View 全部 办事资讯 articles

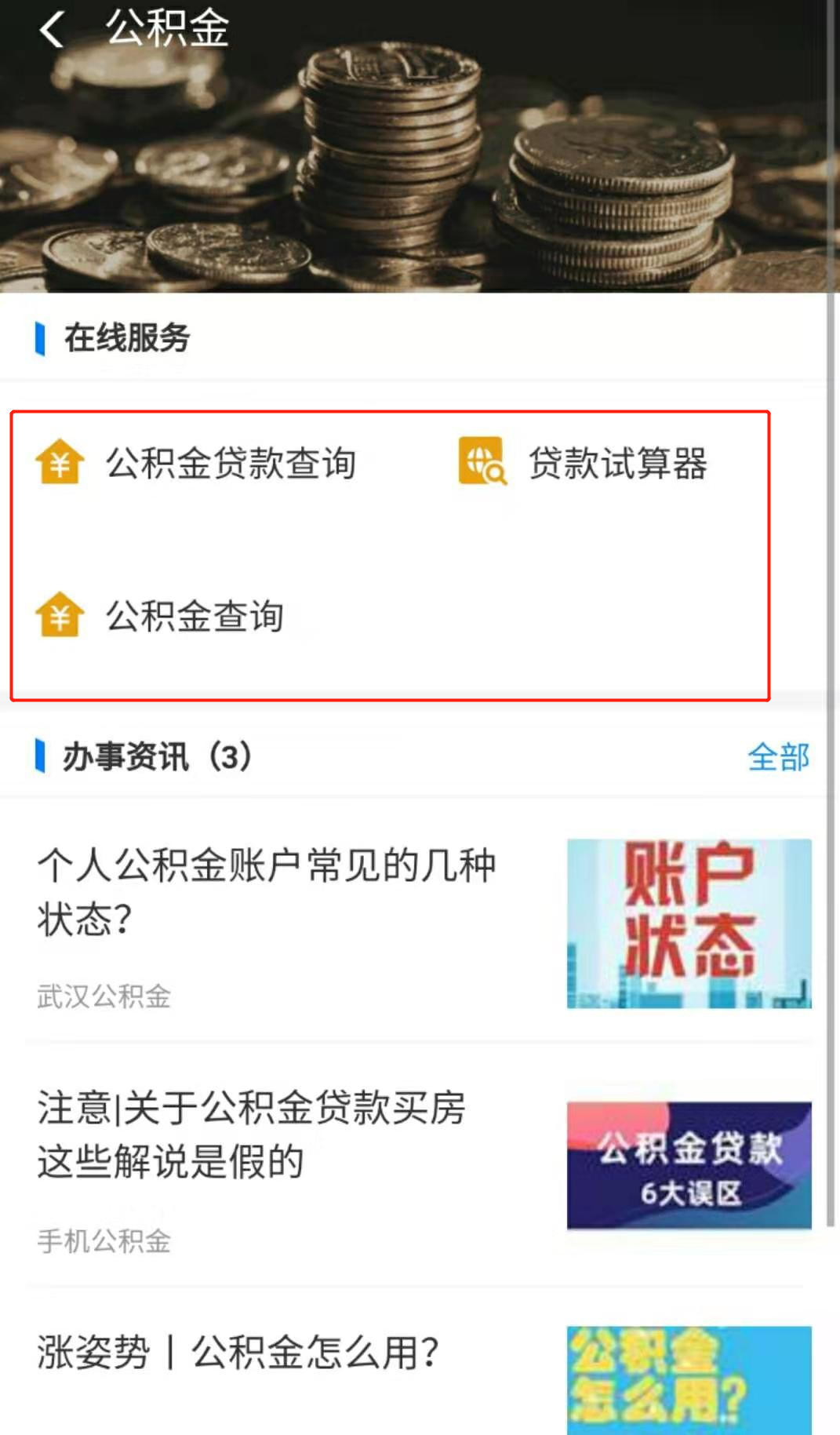coord(777,757)
